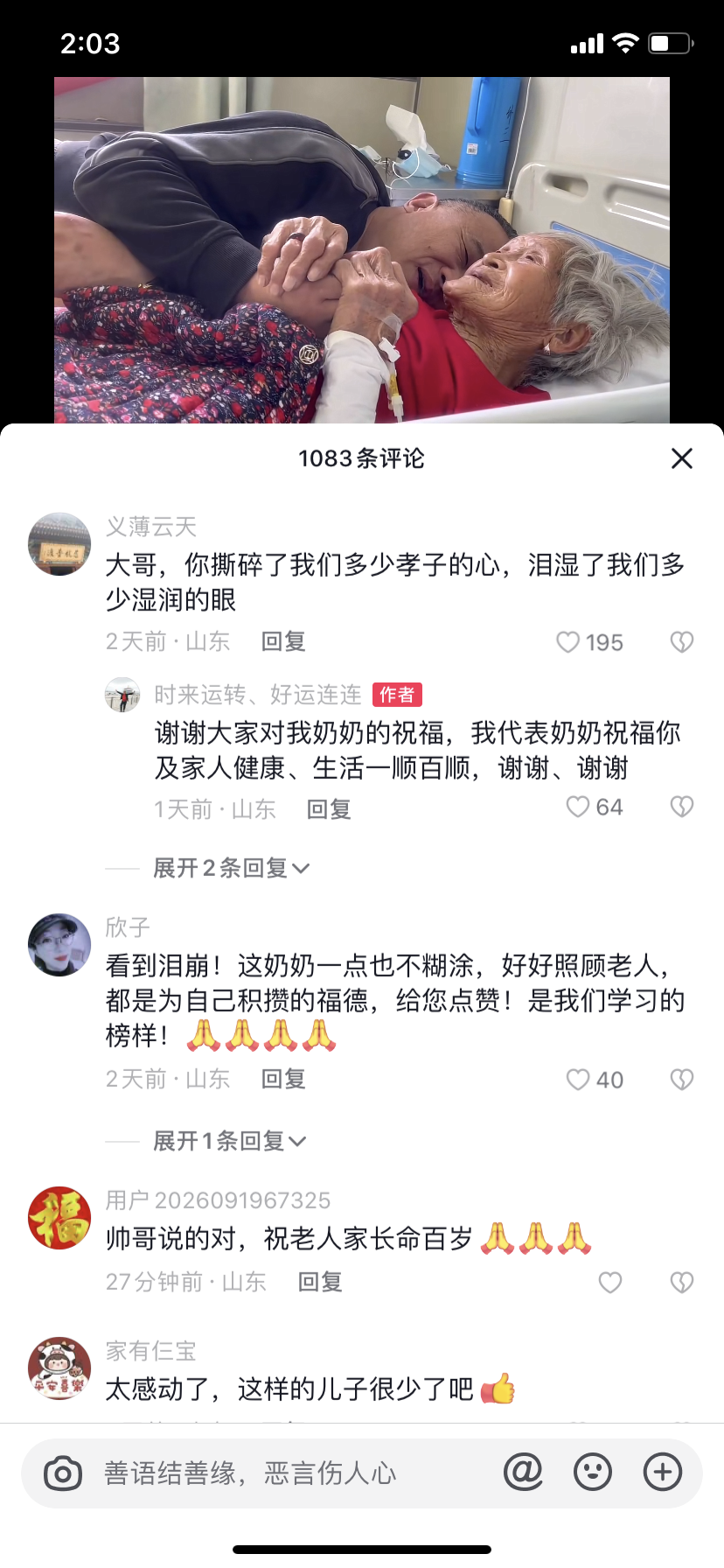Like 义薄云天's comment

[x=569, y=642]
